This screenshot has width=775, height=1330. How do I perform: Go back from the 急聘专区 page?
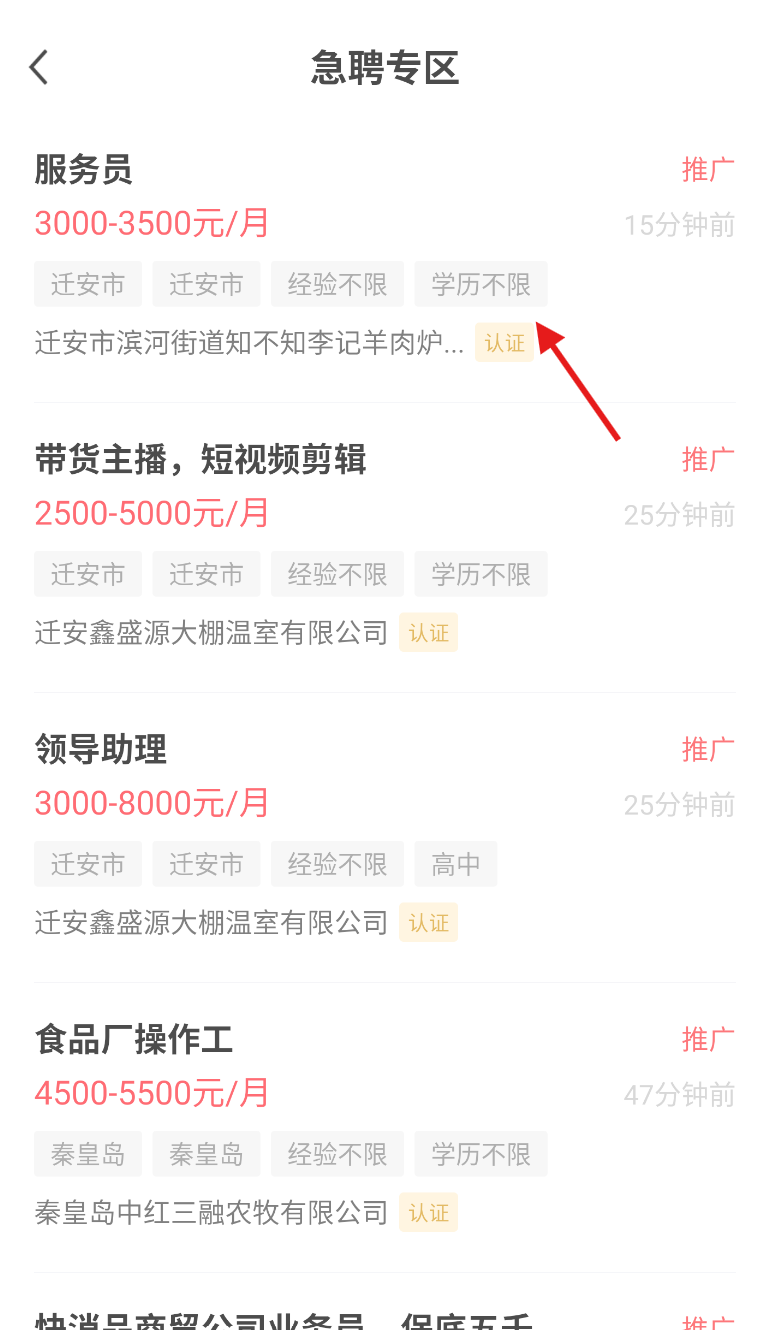tap(39, 68)
